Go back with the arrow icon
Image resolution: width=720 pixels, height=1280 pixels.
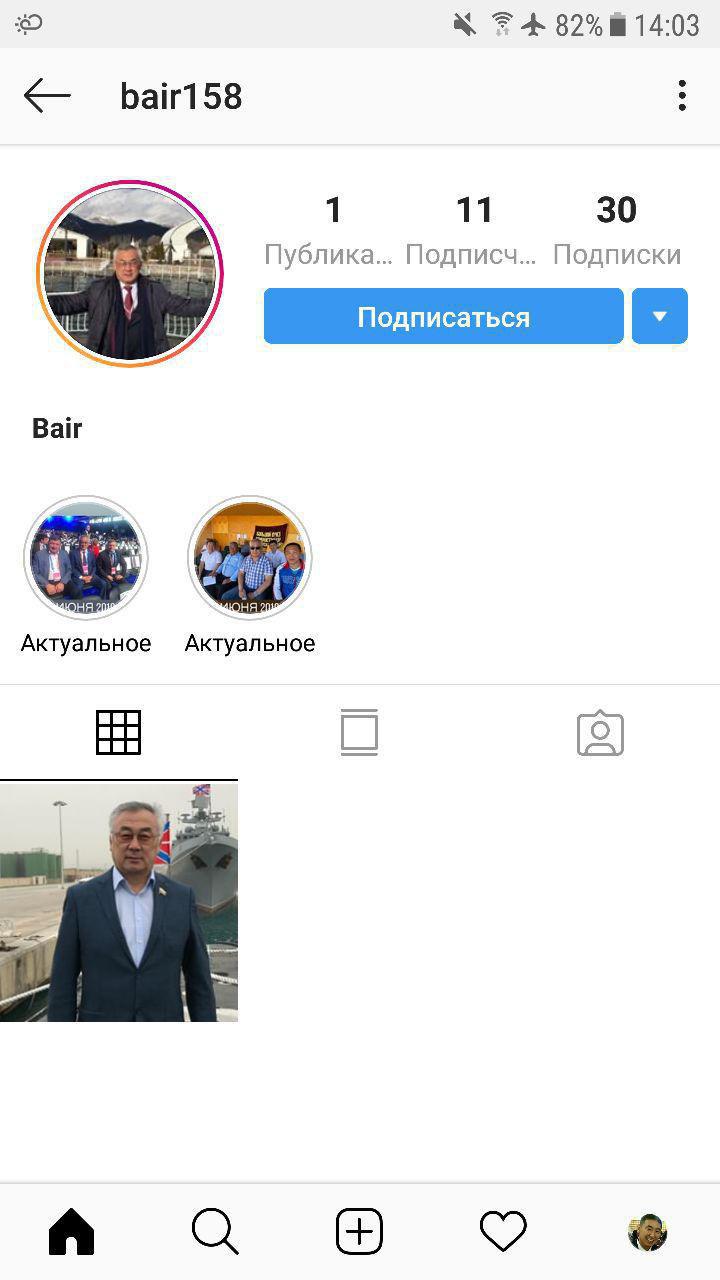47,97
